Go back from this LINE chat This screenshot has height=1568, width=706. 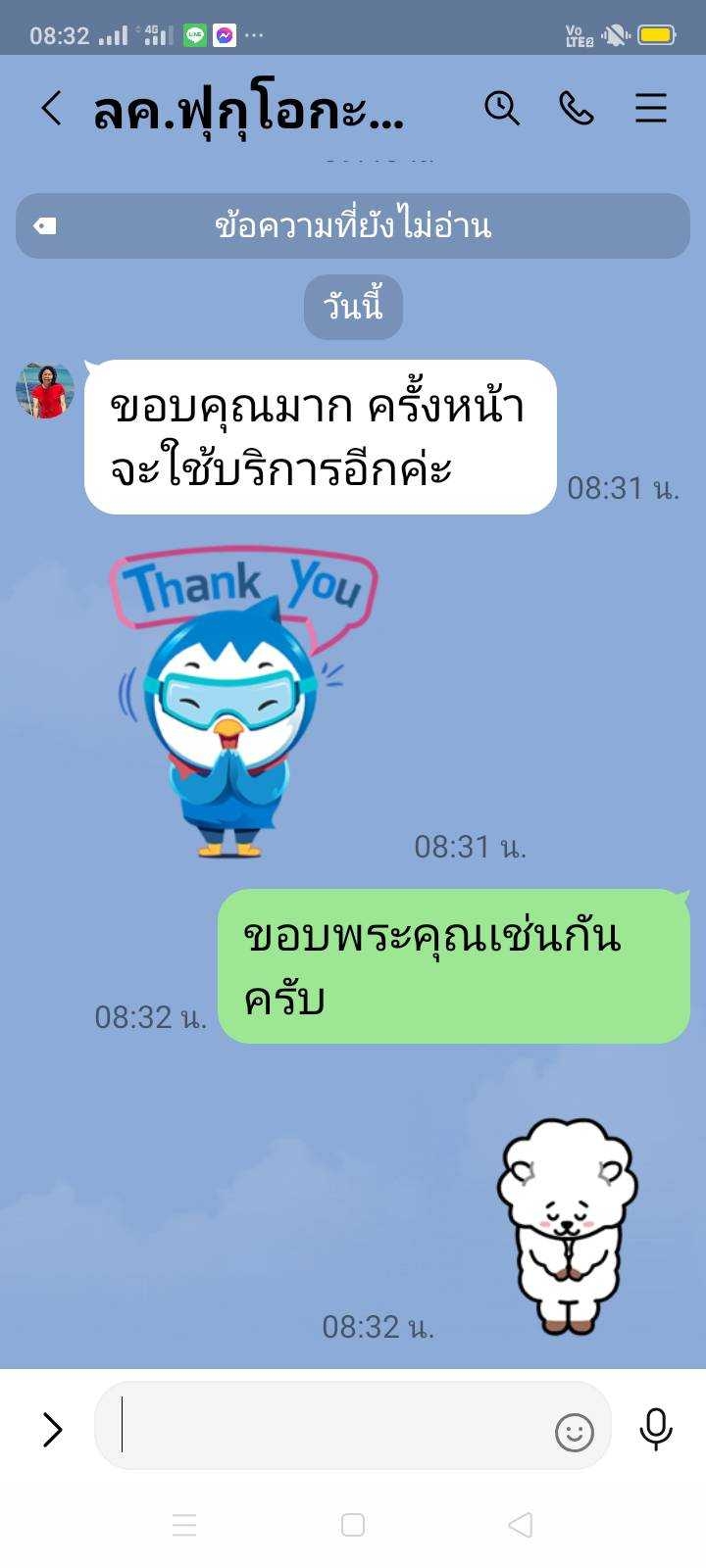click(x=52, y=109)
